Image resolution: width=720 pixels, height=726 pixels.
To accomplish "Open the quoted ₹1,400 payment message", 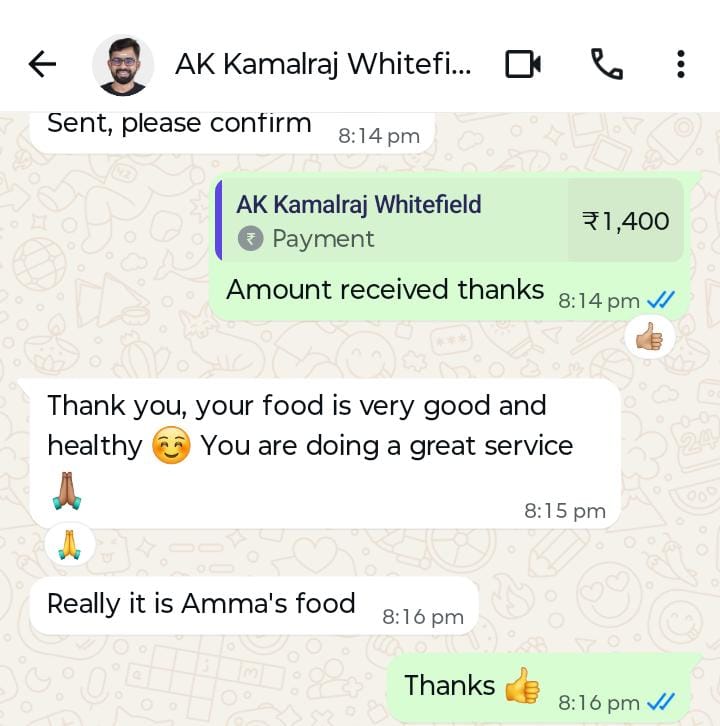I will (450, 221).
